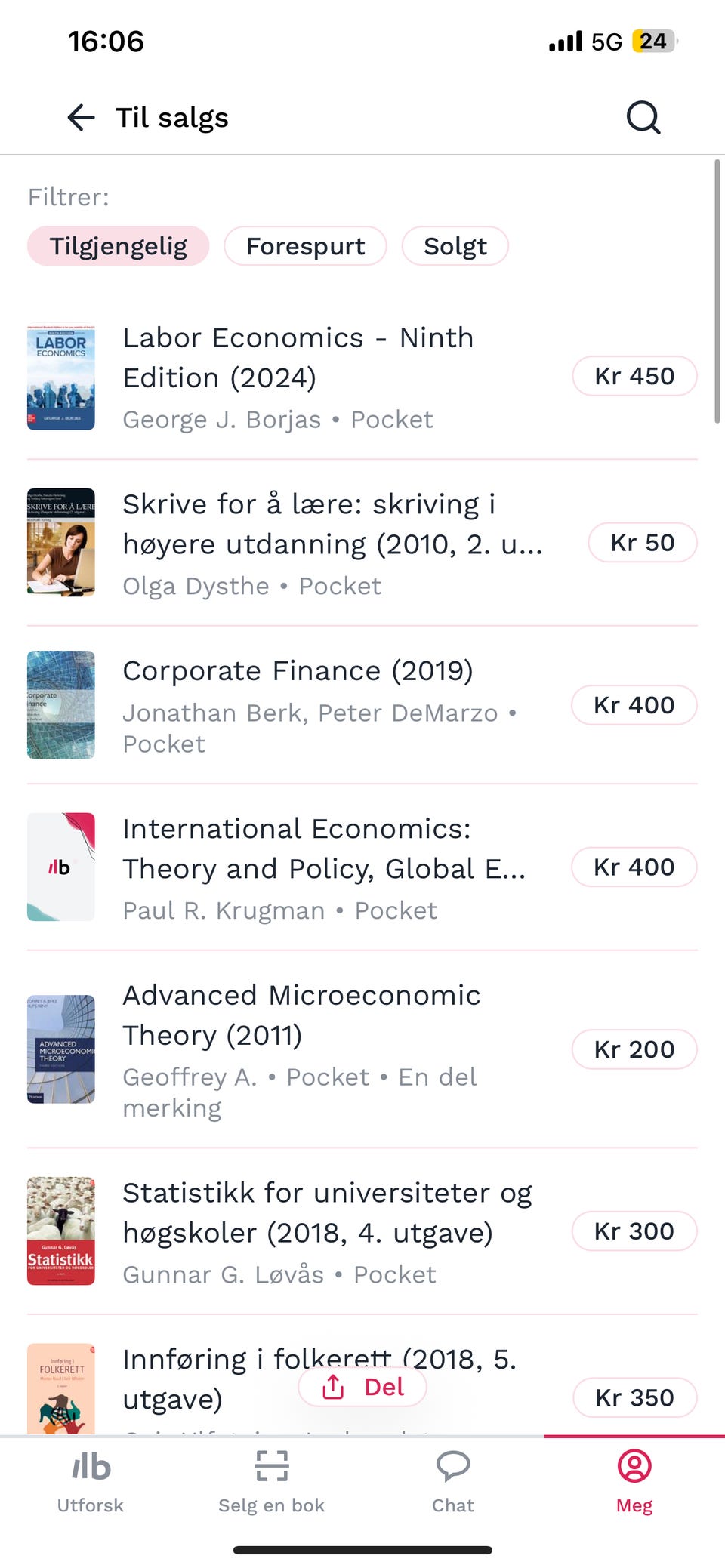Switch to the Meg profile tab

[x=634, y=1482]
